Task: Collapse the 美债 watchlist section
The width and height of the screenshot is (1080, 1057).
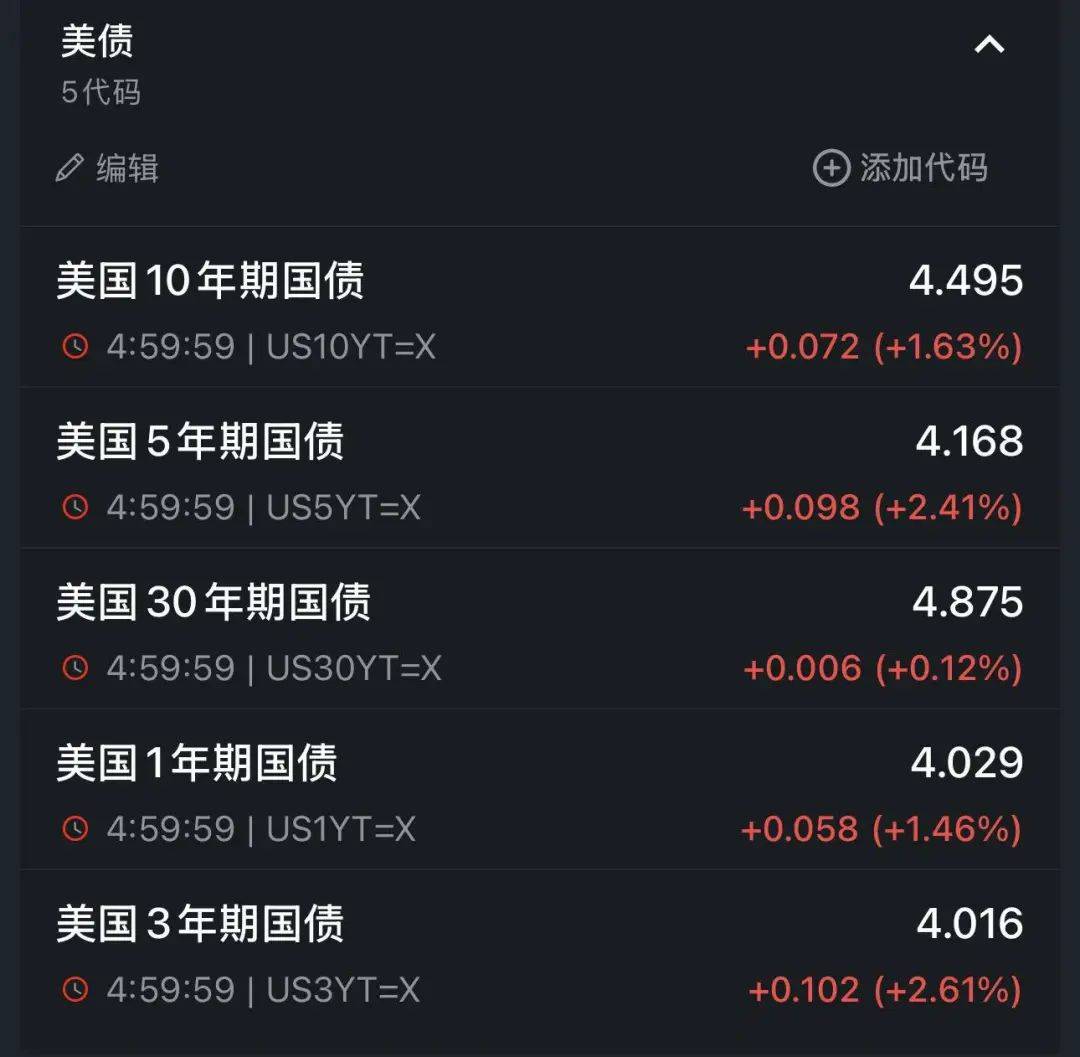Action: coord(989,44)
